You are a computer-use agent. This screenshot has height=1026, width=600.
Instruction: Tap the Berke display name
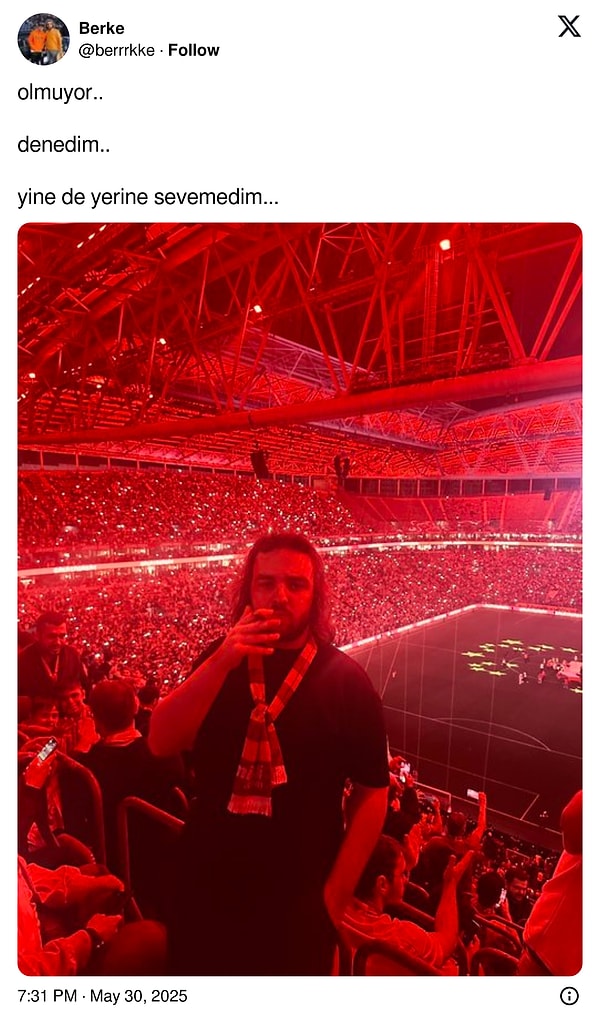pos(101,28)
